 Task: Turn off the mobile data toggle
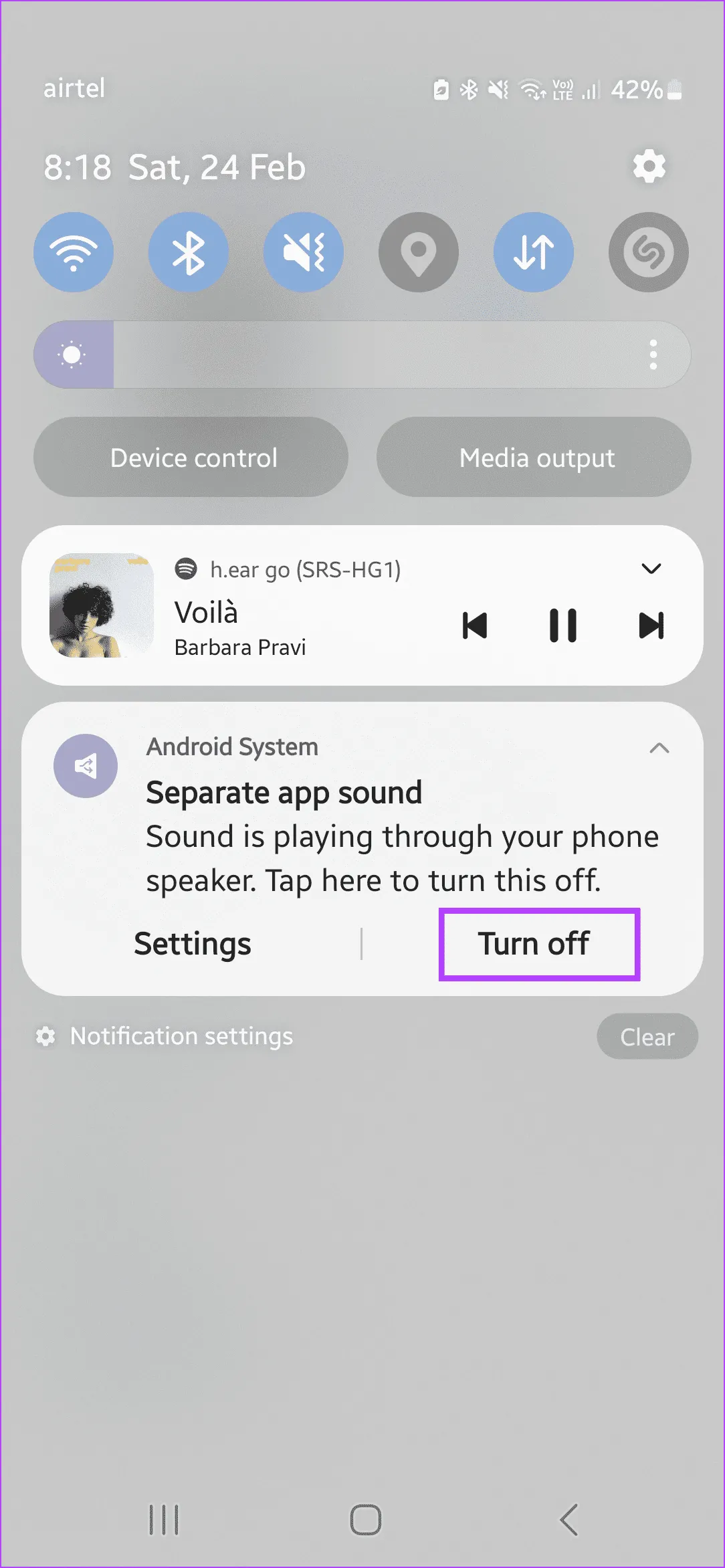coord(534,252)
